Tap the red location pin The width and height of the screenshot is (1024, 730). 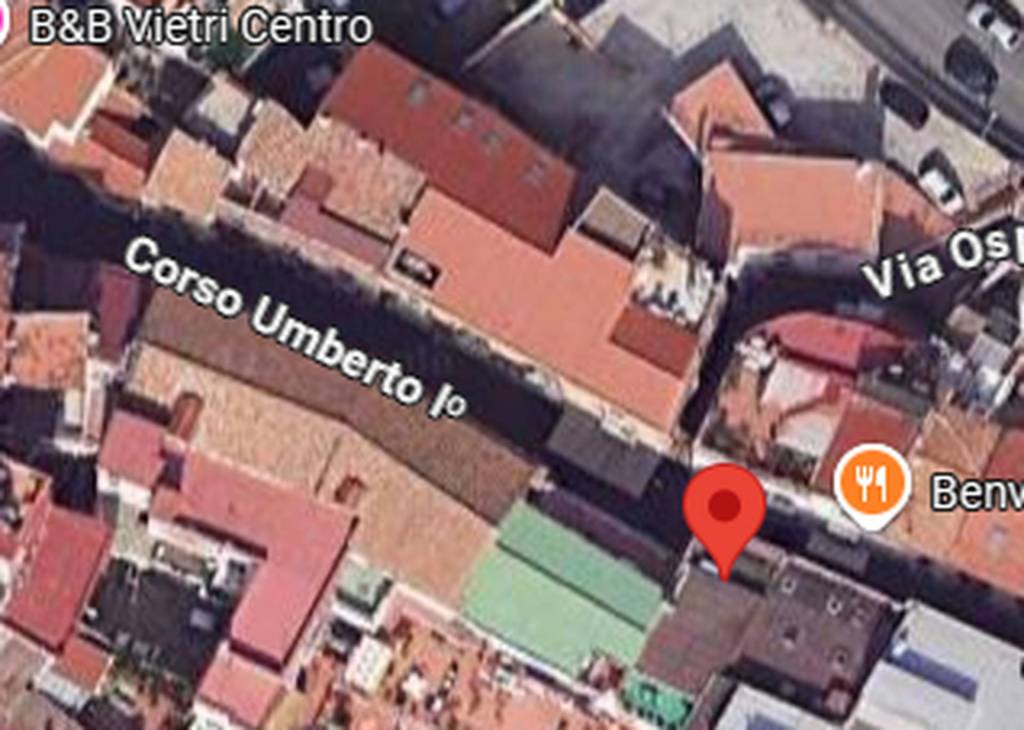click(724, 510)
